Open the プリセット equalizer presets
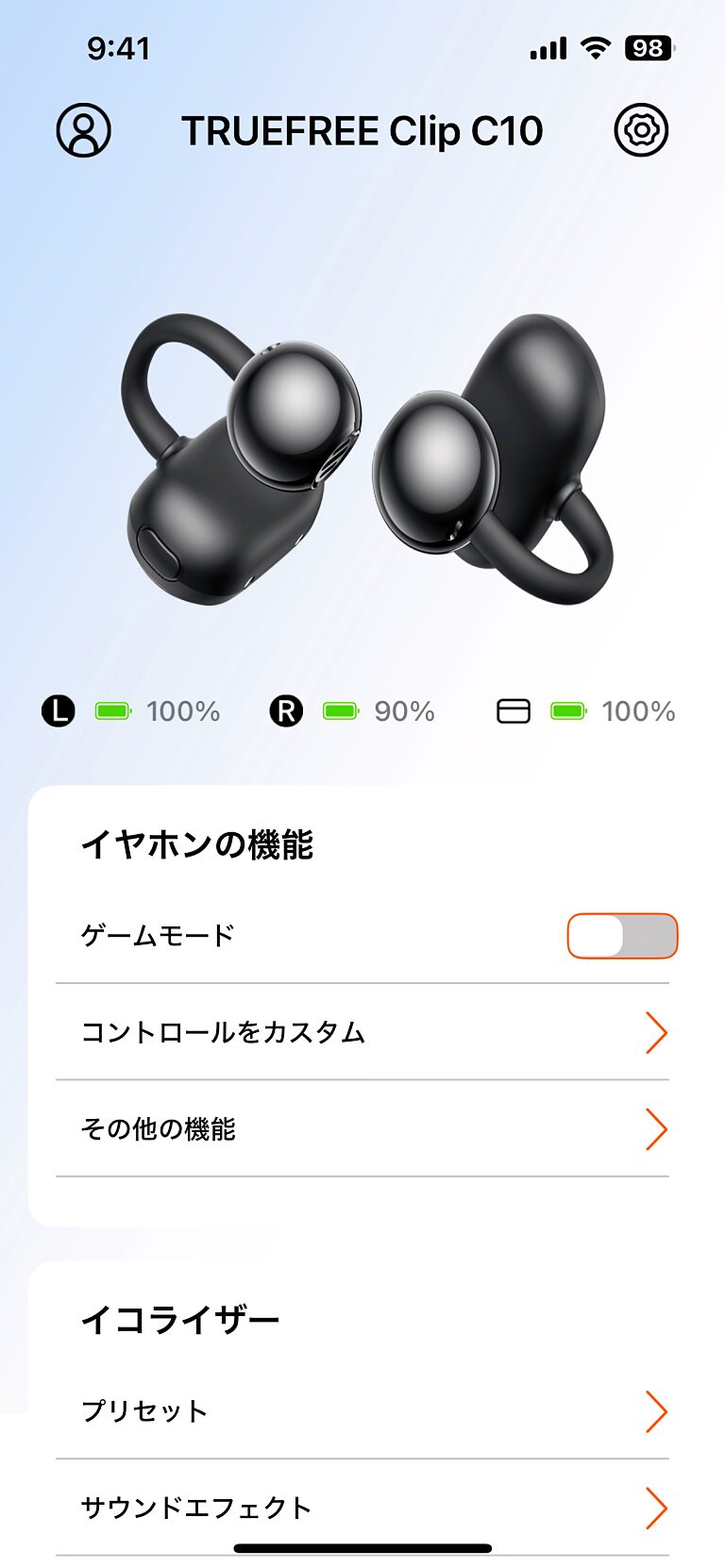The height and width of the screenshot is (1568, 725). point(362,1411)
